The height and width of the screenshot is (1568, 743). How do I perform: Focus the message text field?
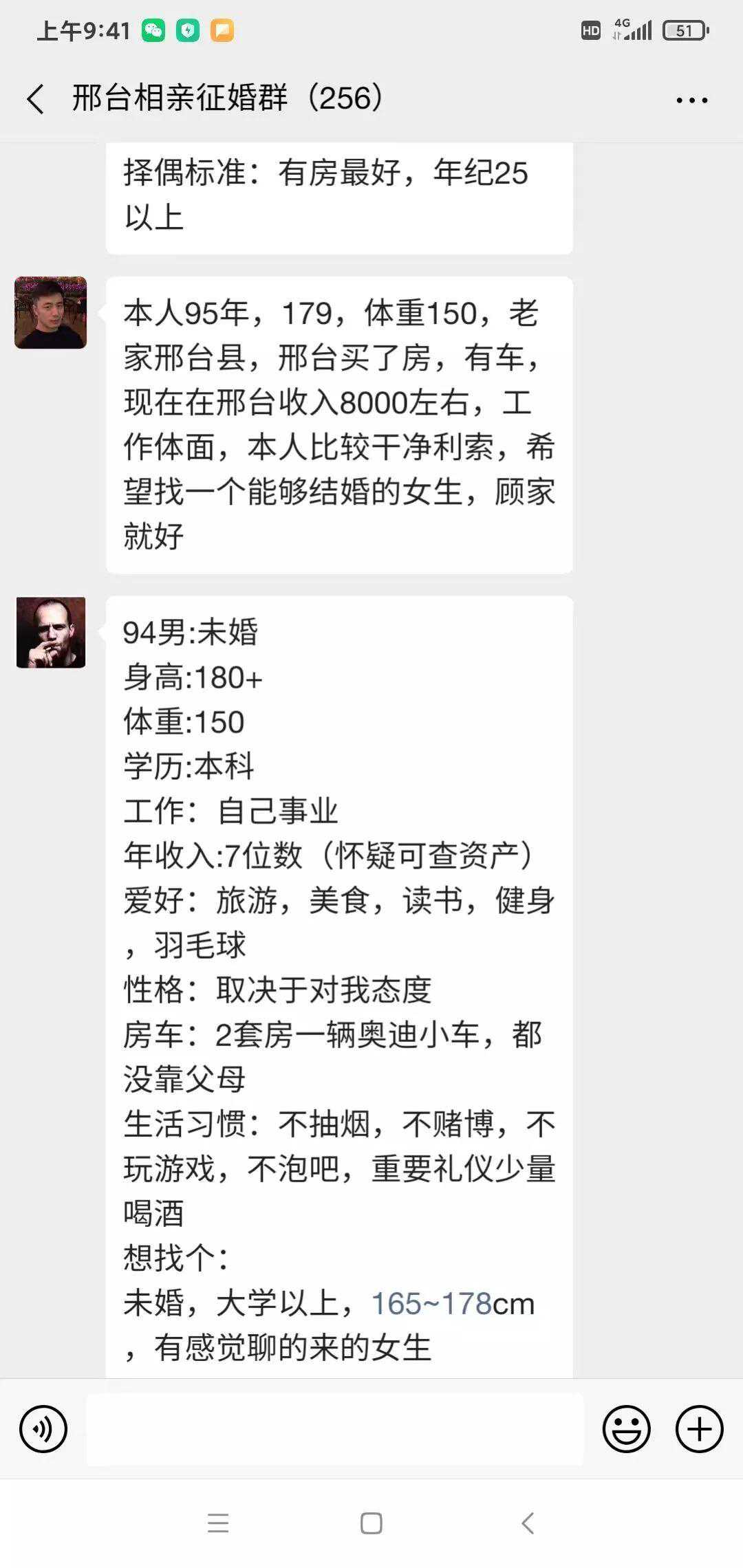334,1429
